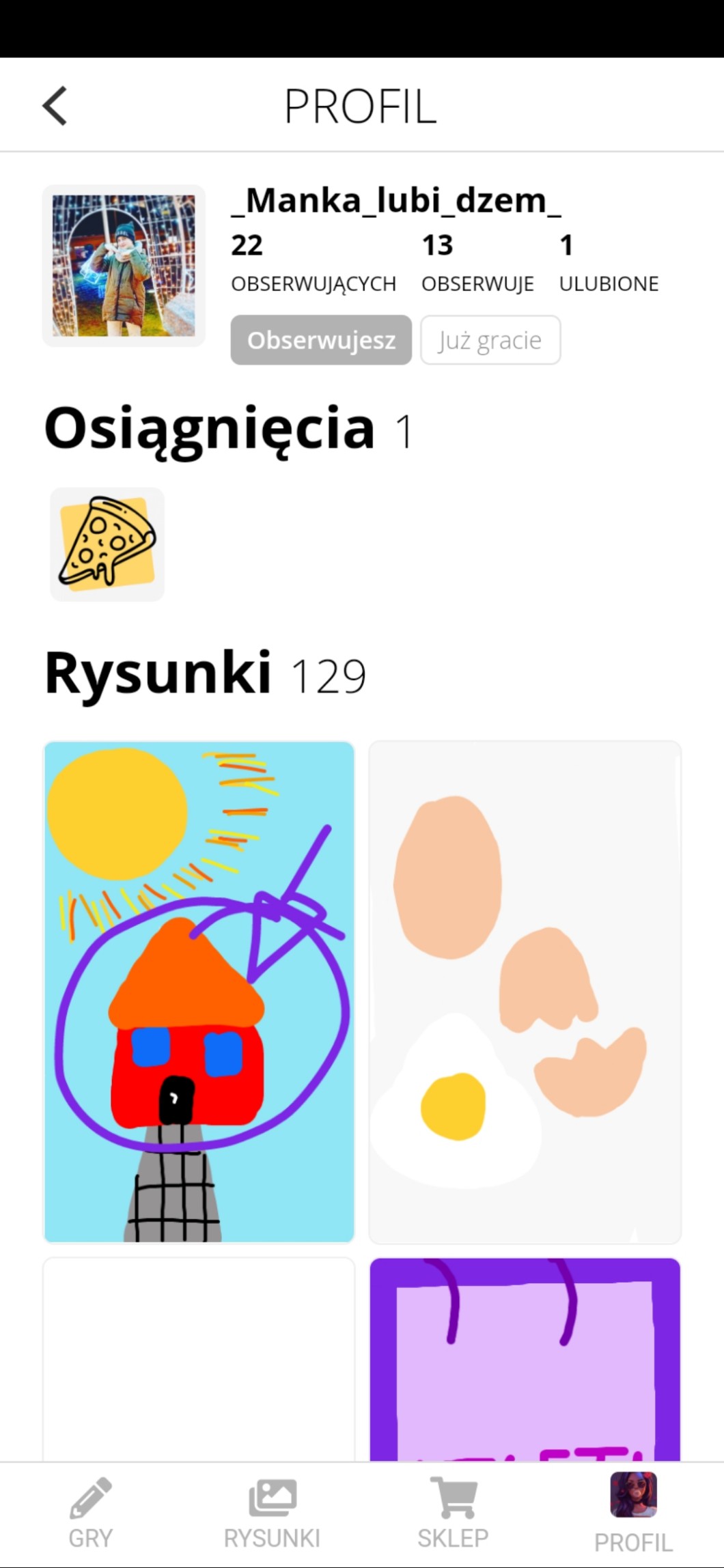
Task: Open the 1 Ulubione favorites
Action: [x=608, y=263]
